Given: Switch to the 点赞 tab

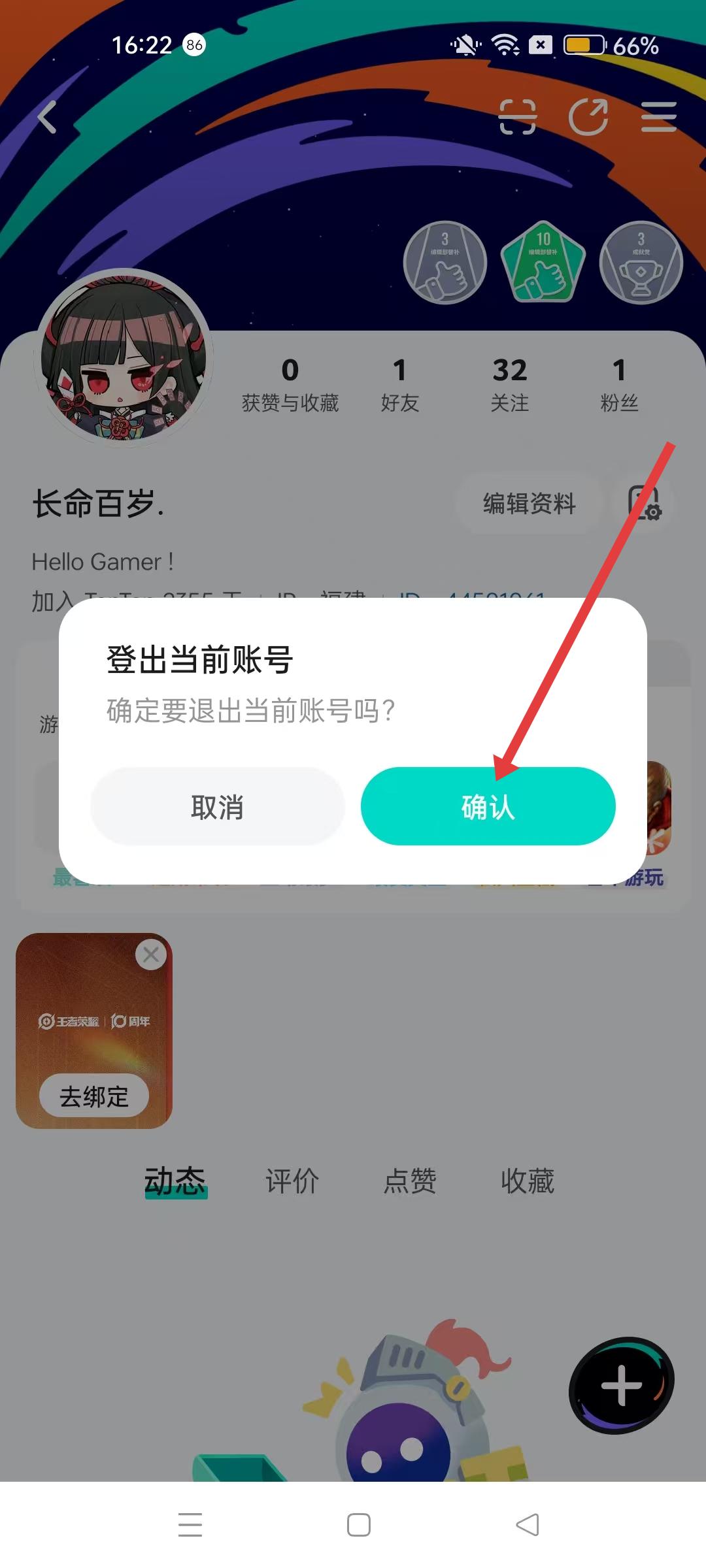Looking at the screenshot, I should (x=410, y=1181).
